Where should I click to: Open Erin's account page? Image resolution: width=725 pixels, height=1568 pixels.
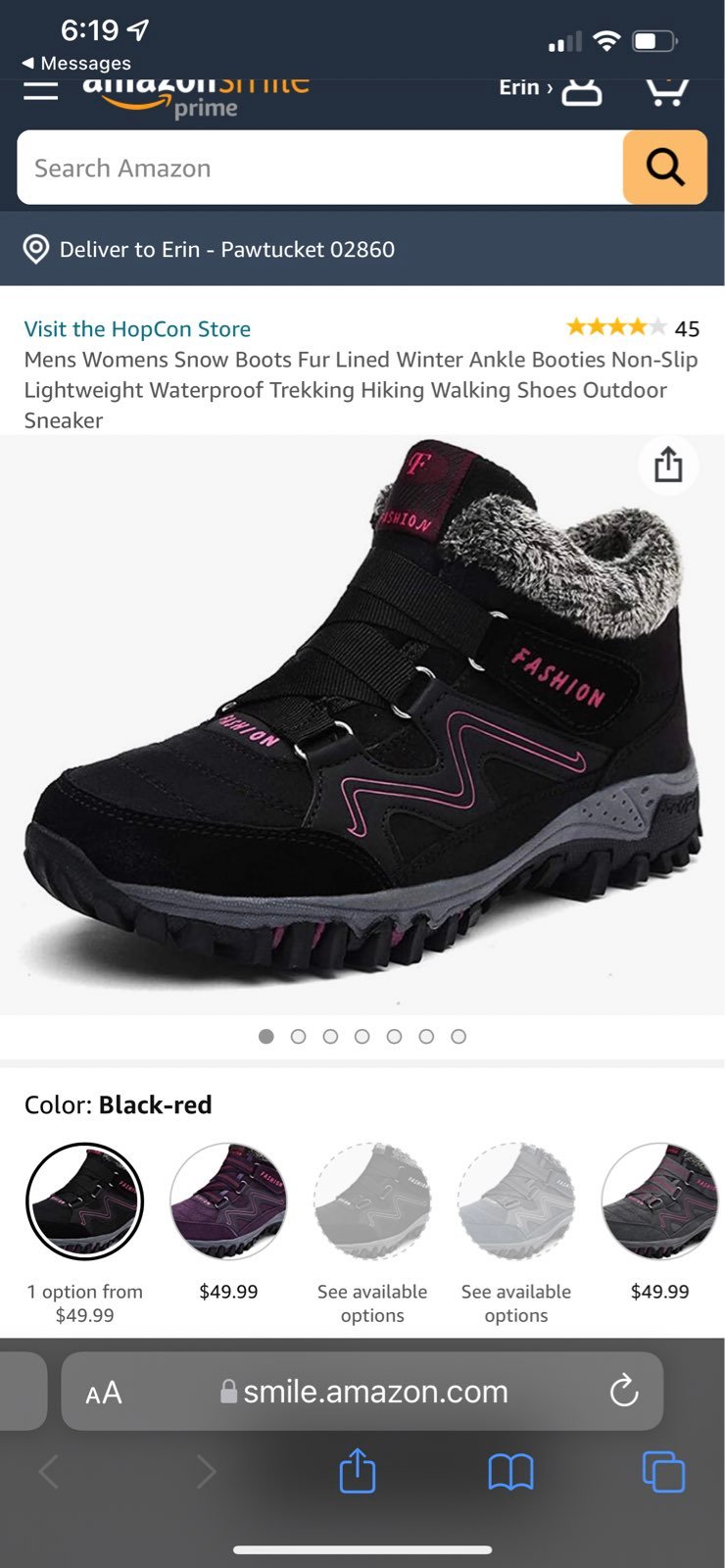click(x=550, y=88)
